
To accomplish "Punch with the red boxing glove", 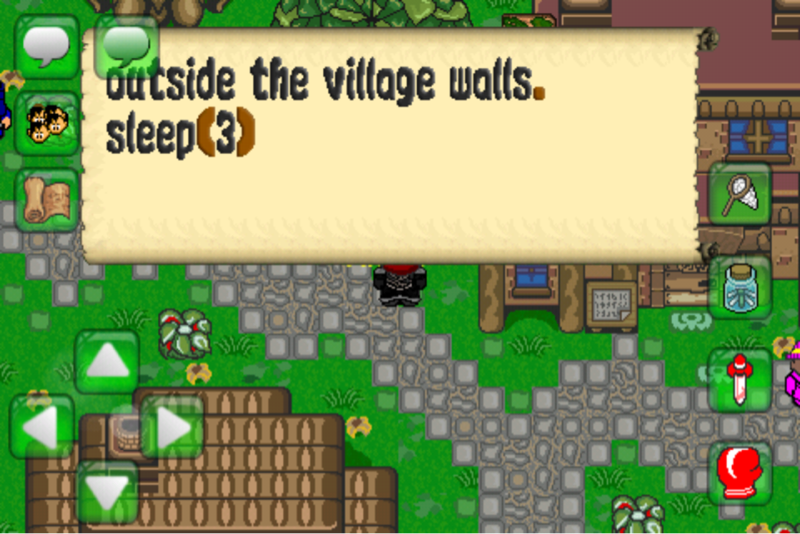I will pyautogui.click(x=740, y=472).
